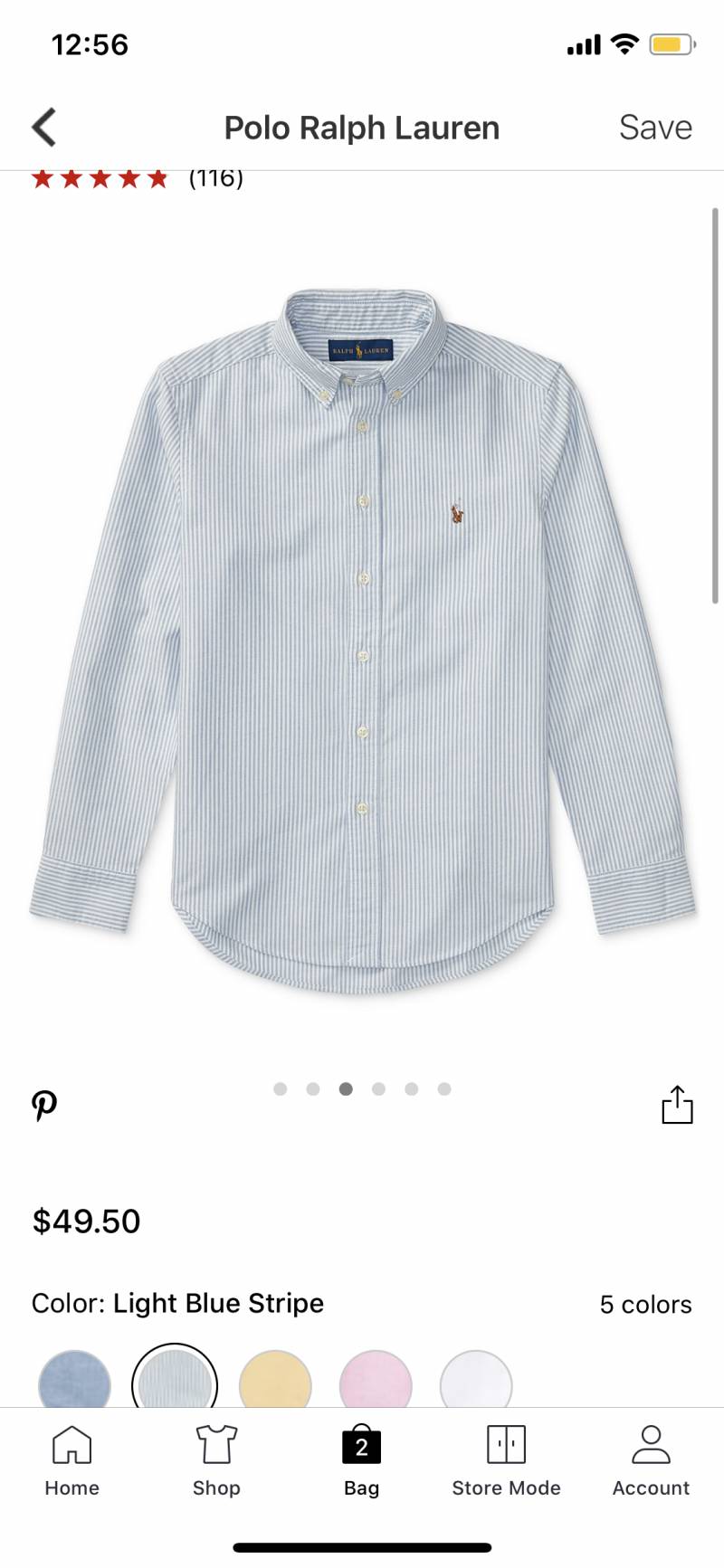Open the striped shirt product photo
Screen dimensions: 724x1568
click(x=362, y=633)
